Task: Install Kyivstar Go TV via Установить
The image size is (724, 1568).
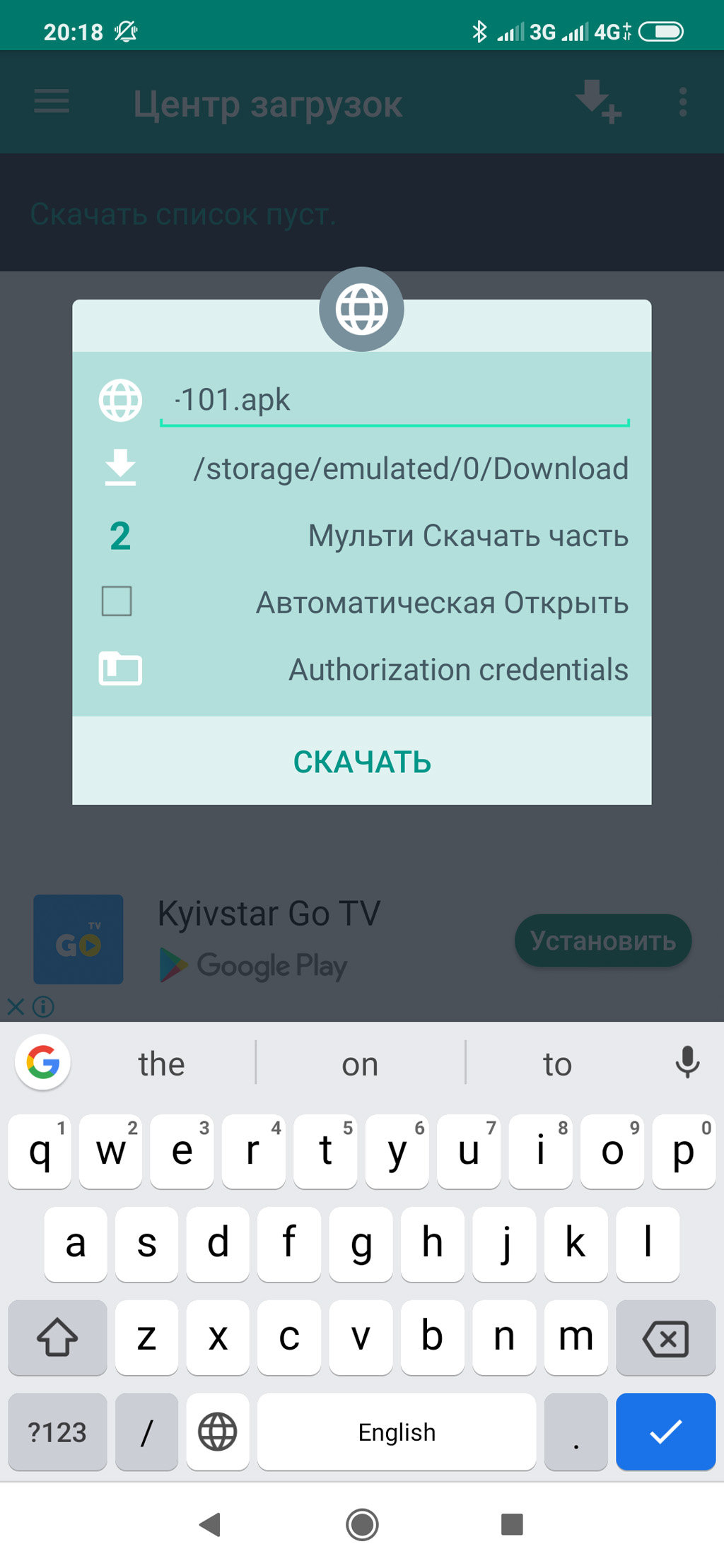Action: click(x=603, y=941)
